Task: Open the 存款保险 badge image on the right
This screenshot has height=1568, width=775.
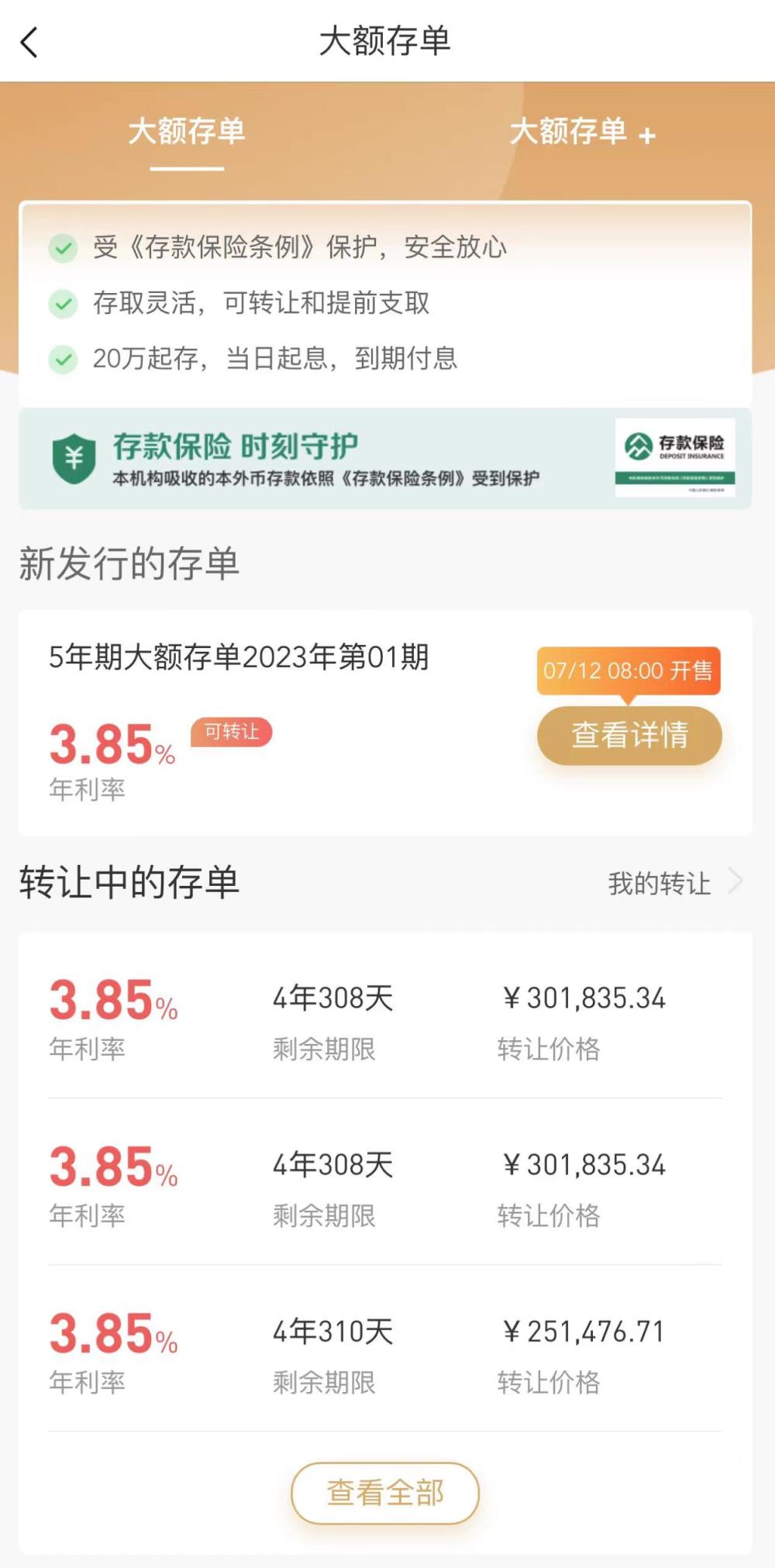Action: click(x=677, y=457)
